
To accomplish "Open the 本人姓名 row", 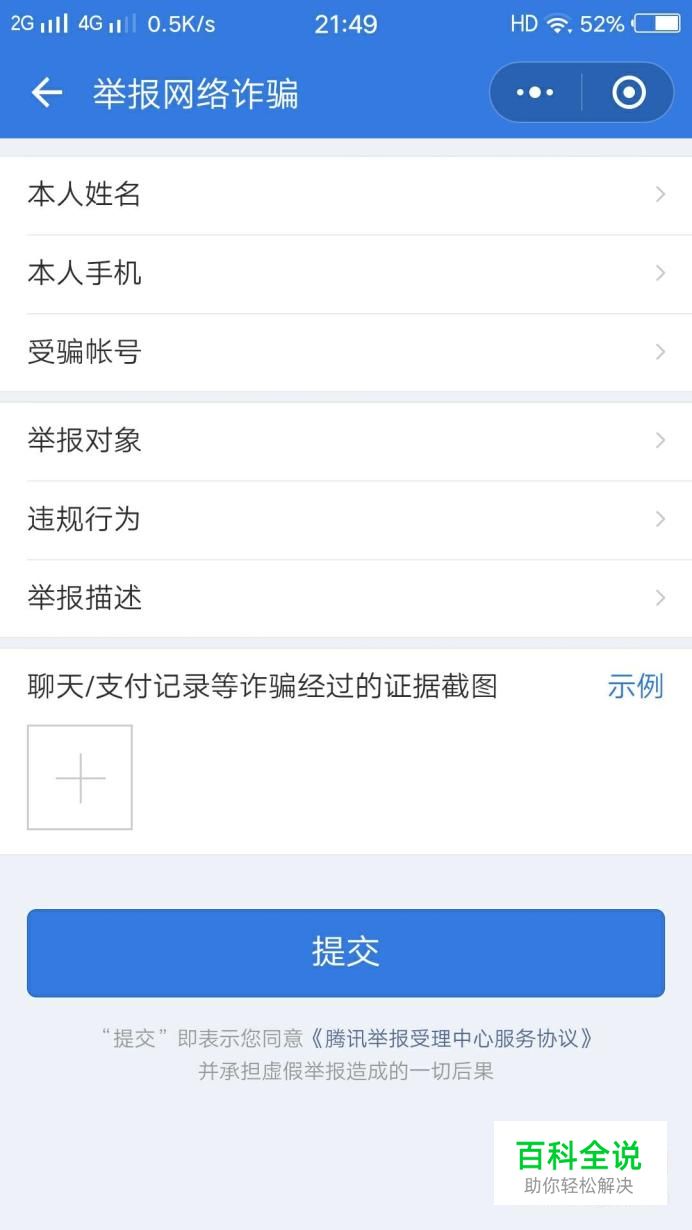I will 346,195.
